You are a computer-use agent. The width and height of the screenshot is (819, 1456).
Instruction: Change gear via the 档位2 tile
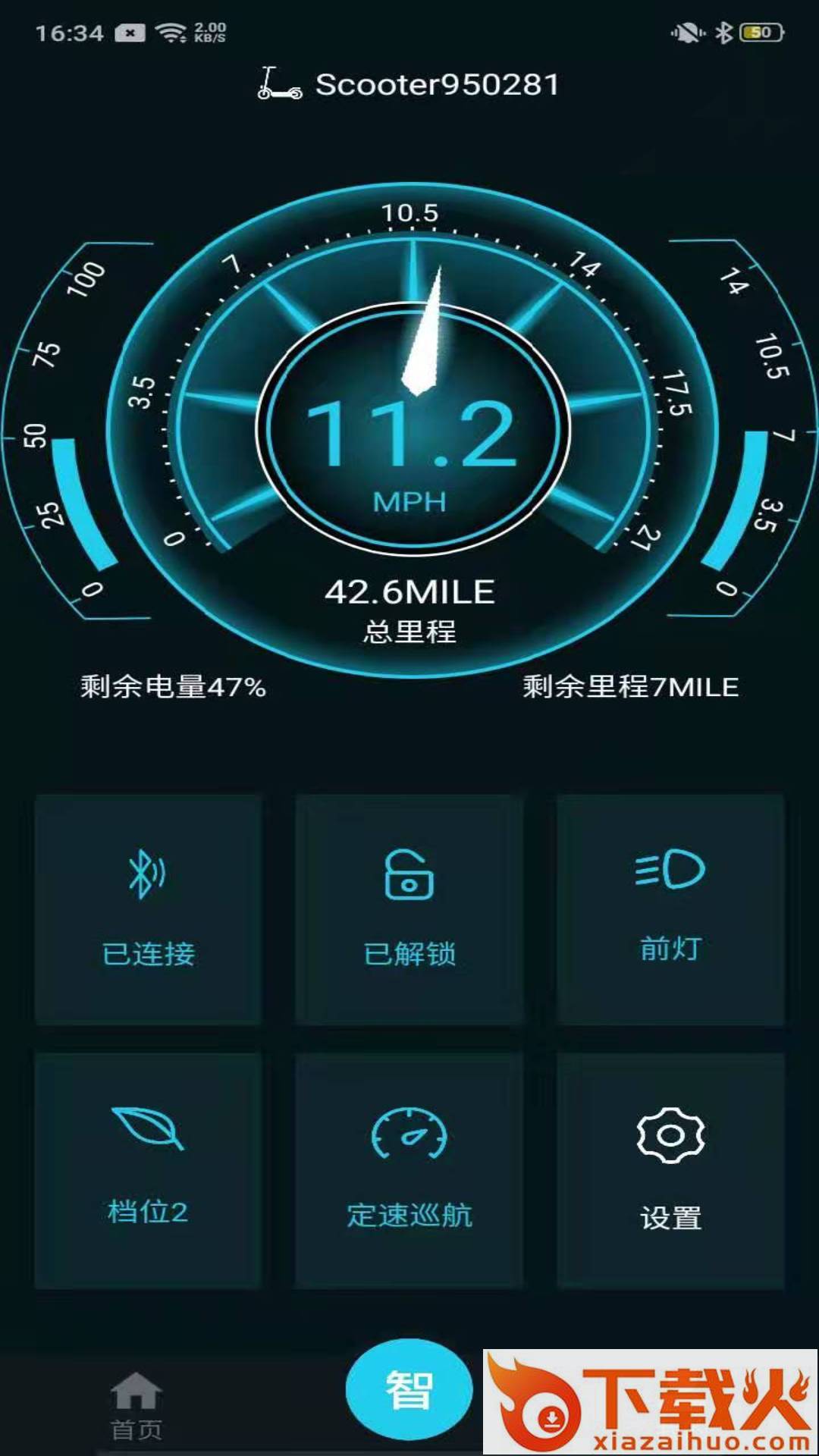coord(148,1170)
